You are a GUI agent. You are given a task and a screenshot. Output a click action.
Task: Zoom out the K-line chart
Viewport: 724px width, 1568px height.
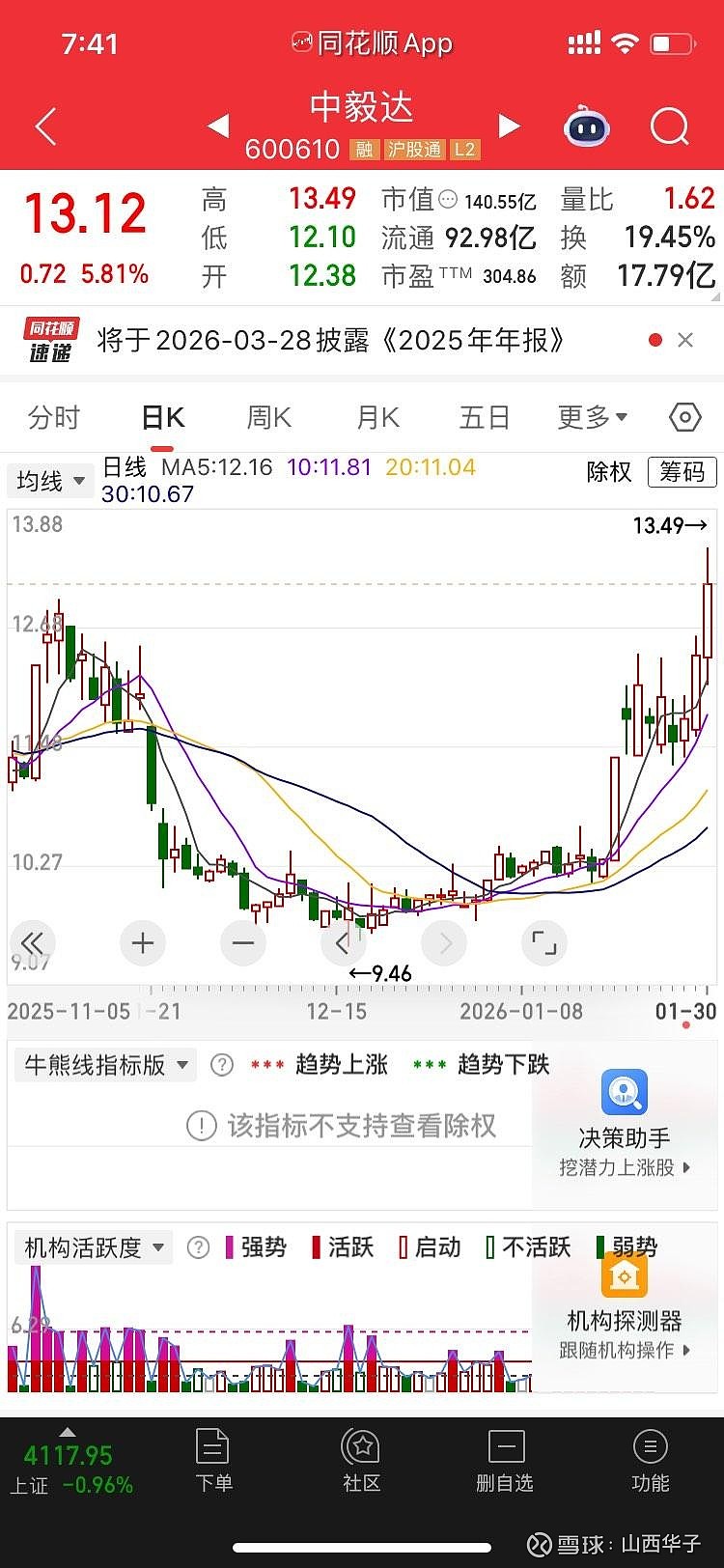[243, 943]
